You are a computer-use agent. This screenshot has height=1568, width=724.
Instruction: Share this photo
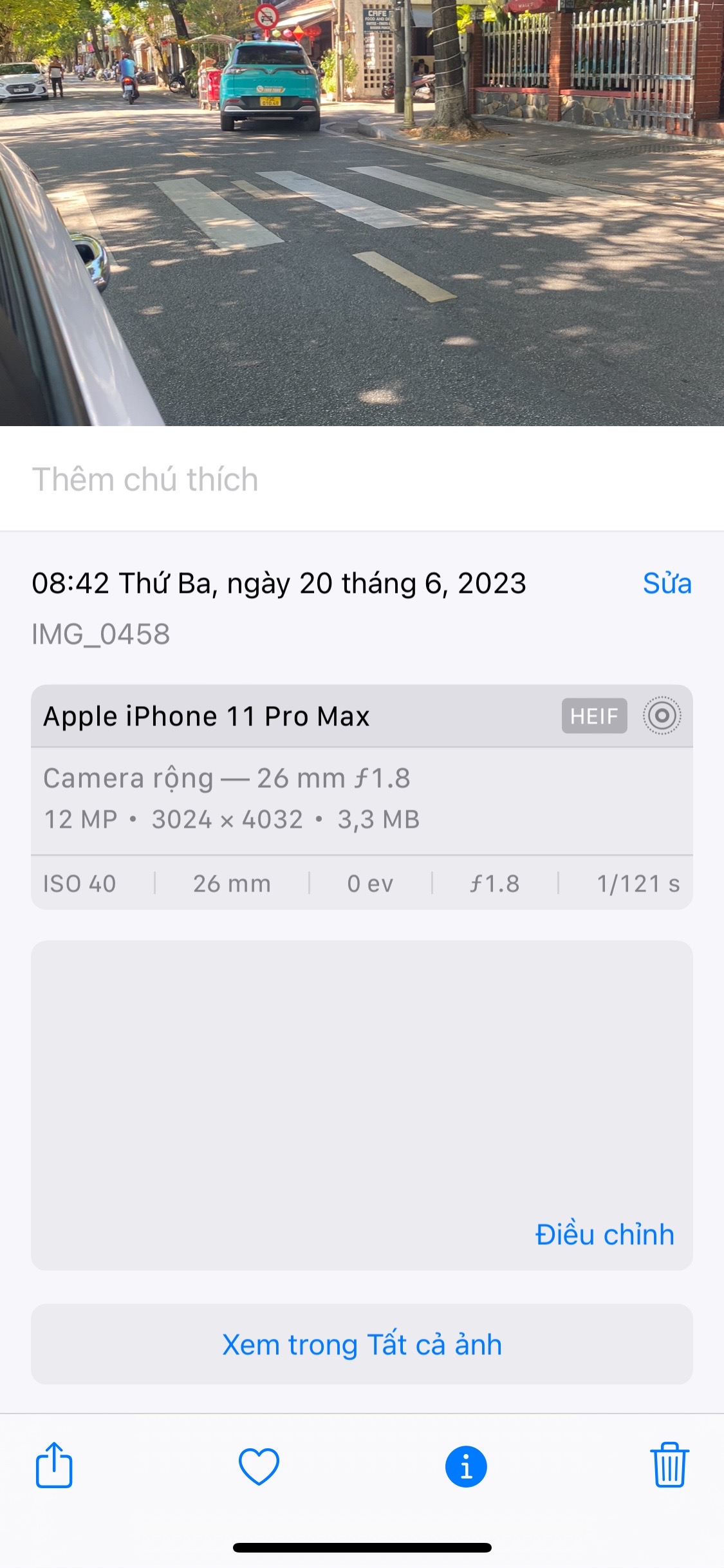pos(54,1465)
